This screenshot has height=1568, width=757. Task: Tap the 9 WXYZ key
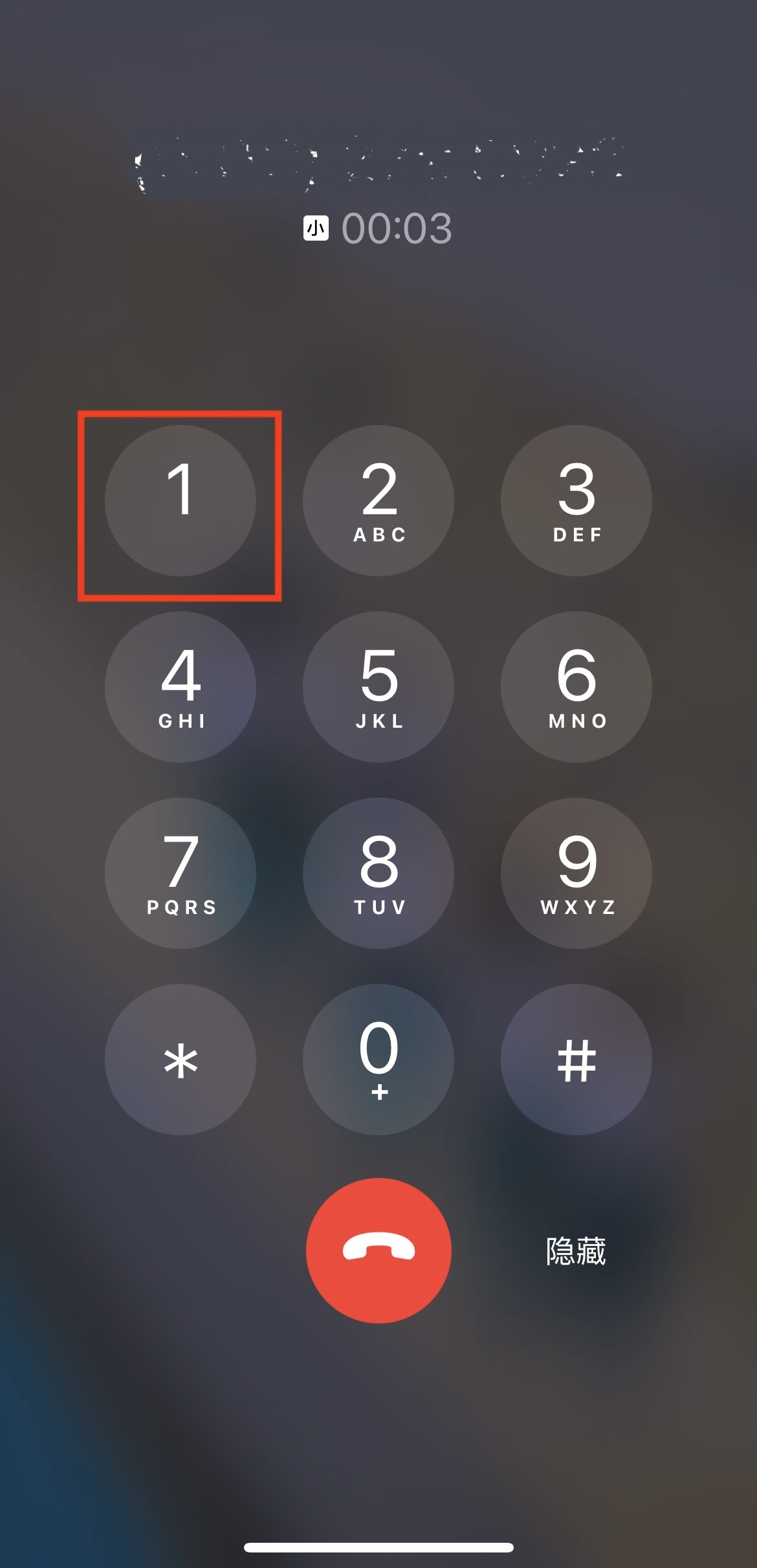[576, 873]
